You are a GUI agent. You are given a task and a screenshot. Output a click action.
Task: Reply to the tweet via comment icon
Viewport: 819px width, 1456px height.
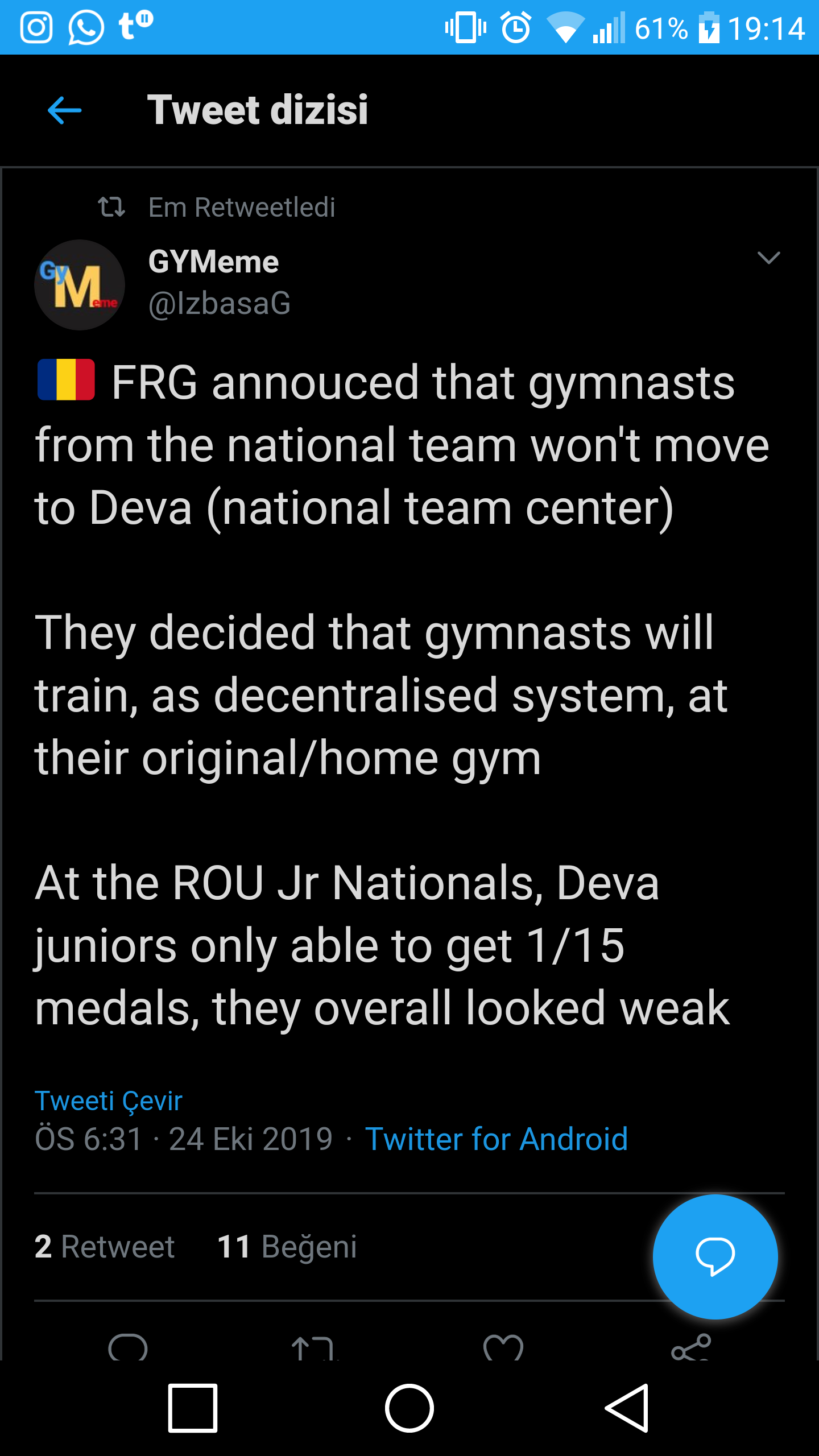tap(128, 1347)
